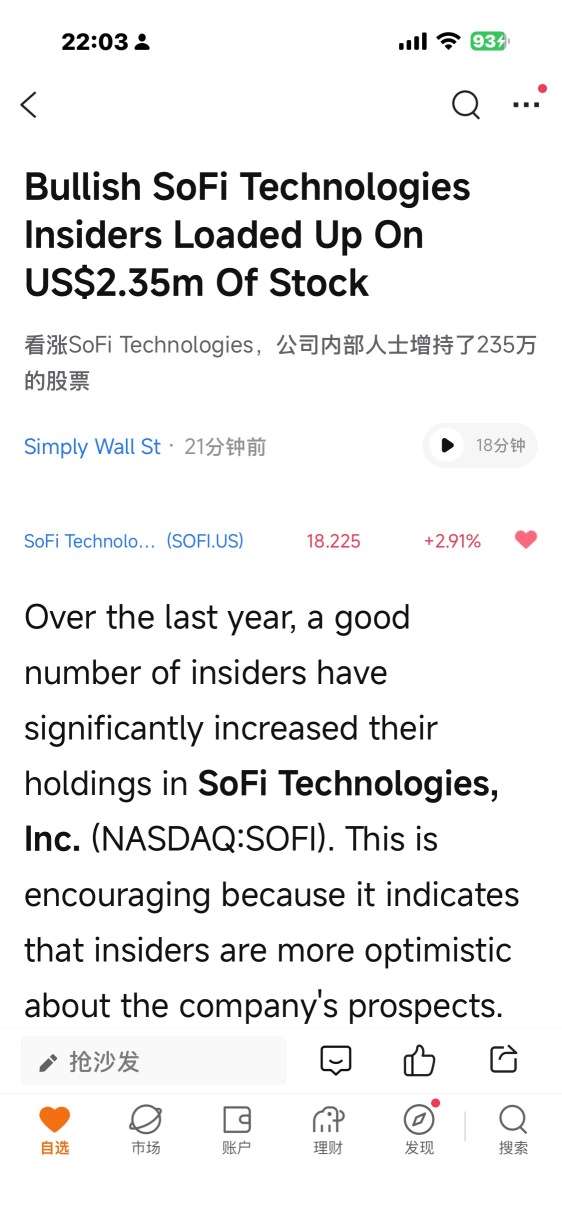Open the Simply Wall St source link
This screenshot has width=562, height=1218.
click(x=92, y=447)
